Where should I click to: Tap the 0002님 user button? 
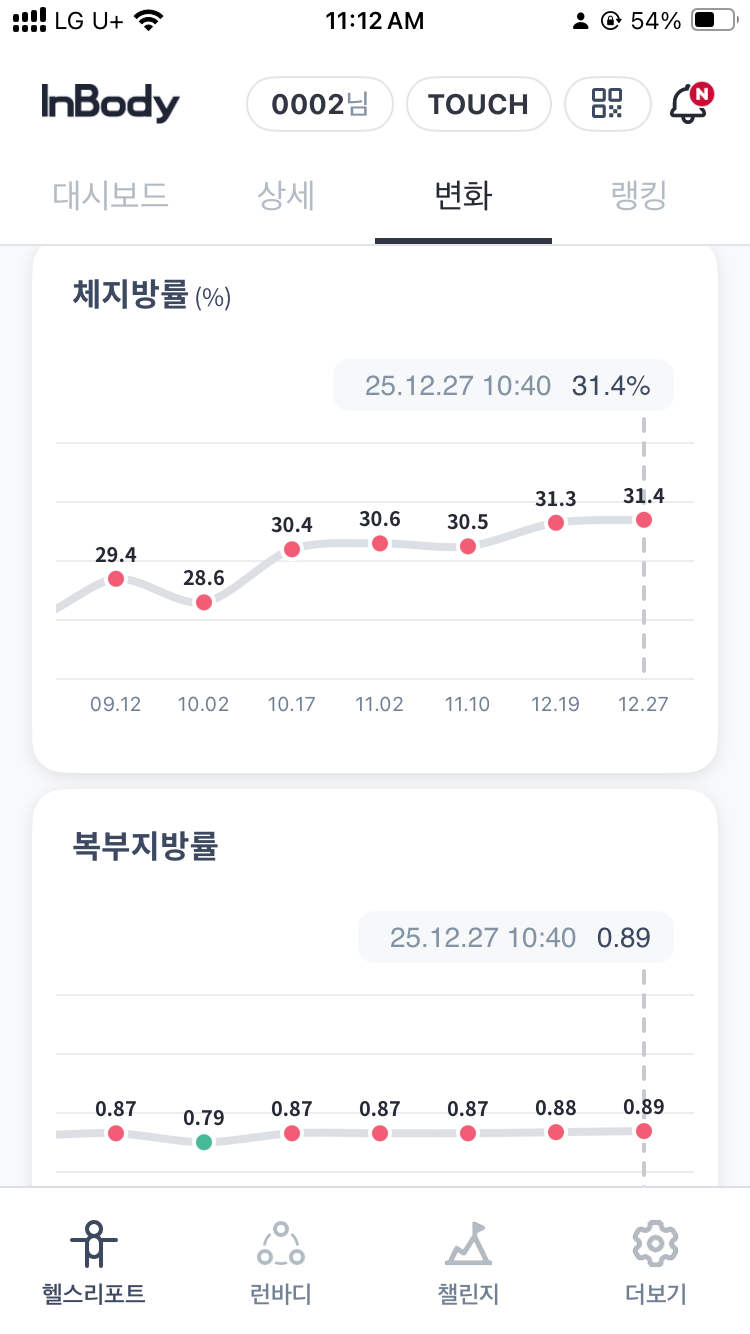tap(319, 104)
